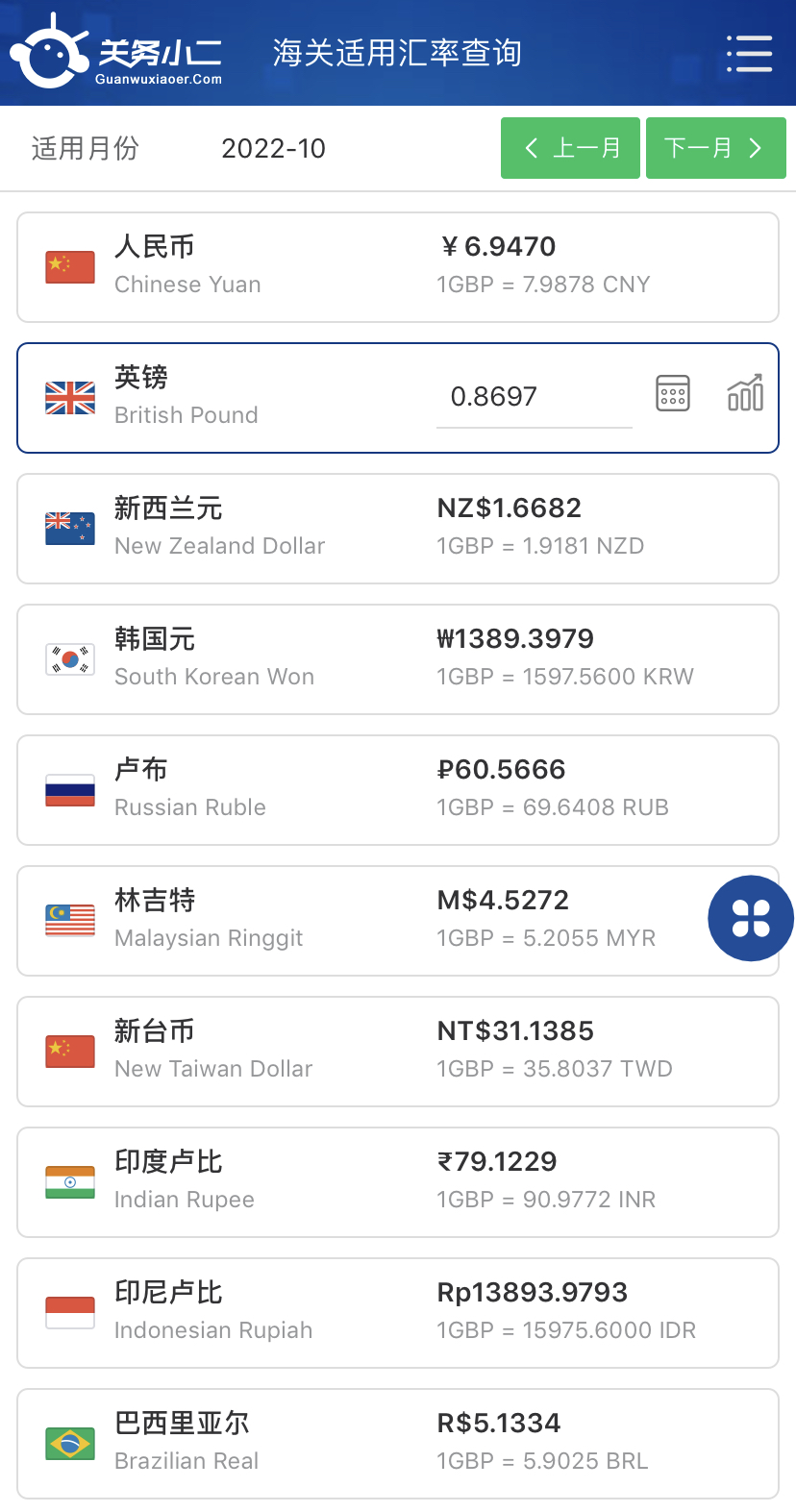
Task: Go to next month with 下一月 button
Action: [x=716, y=147]
